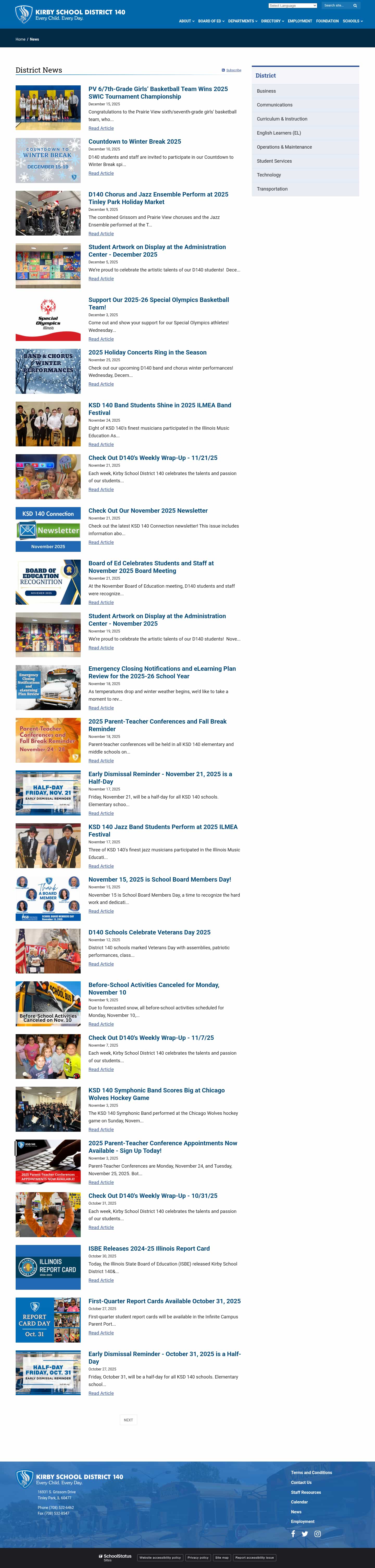Read Article for Countdown to Winter Break 2025

point(101,173)
